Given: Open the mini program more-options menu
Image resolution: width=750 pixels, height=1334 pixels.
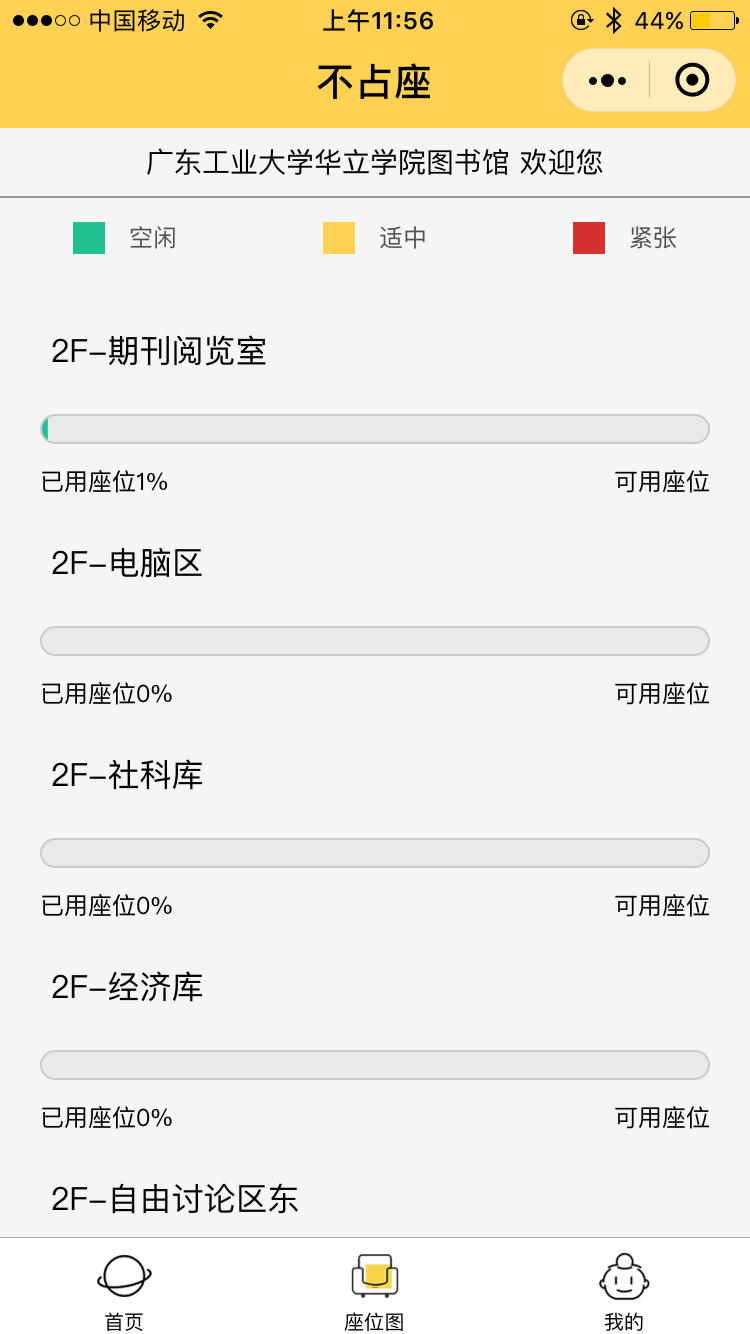Looking at the screenshot, I should coord(608,80).
